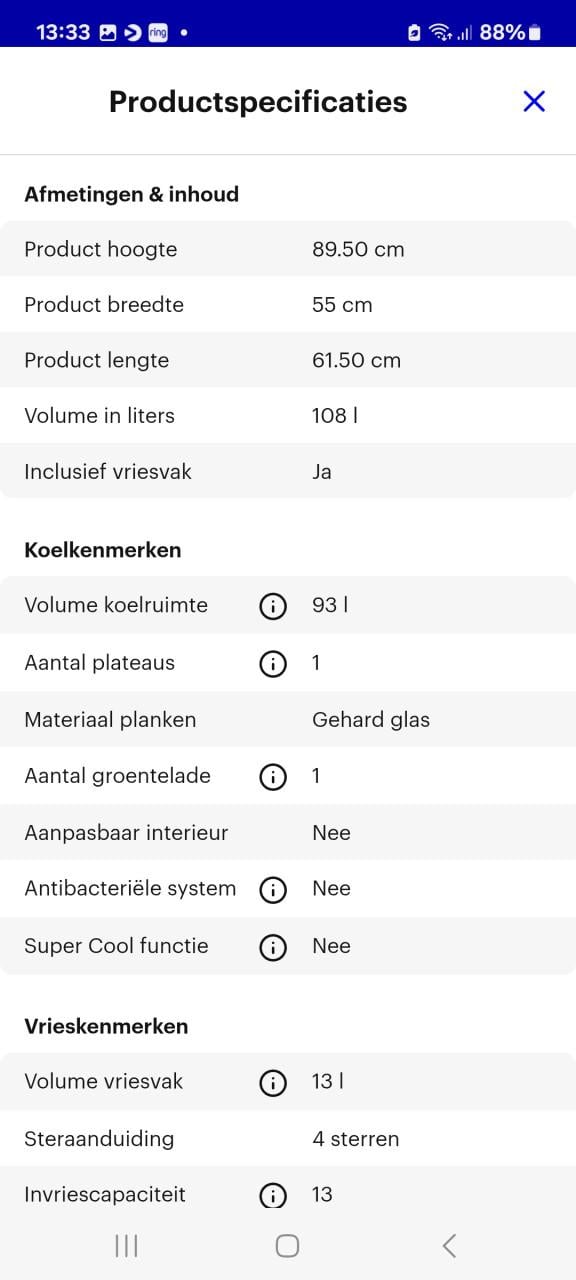Tap the Invriescapaciteit info icon
Viewport: 576px width, 1280px height.
(x=273, y=1195)
